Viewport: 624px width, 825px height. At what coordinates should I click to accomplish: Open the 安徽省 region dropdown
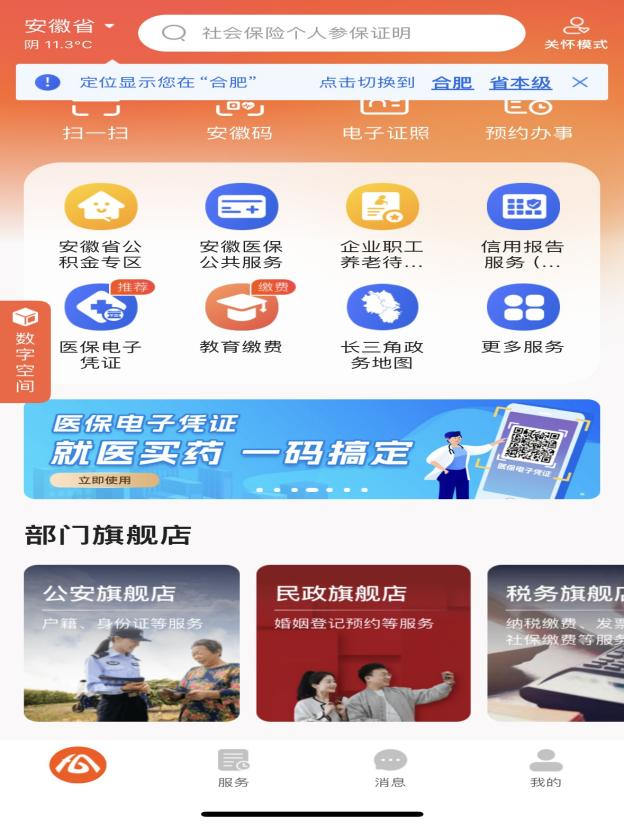[70, 26]
